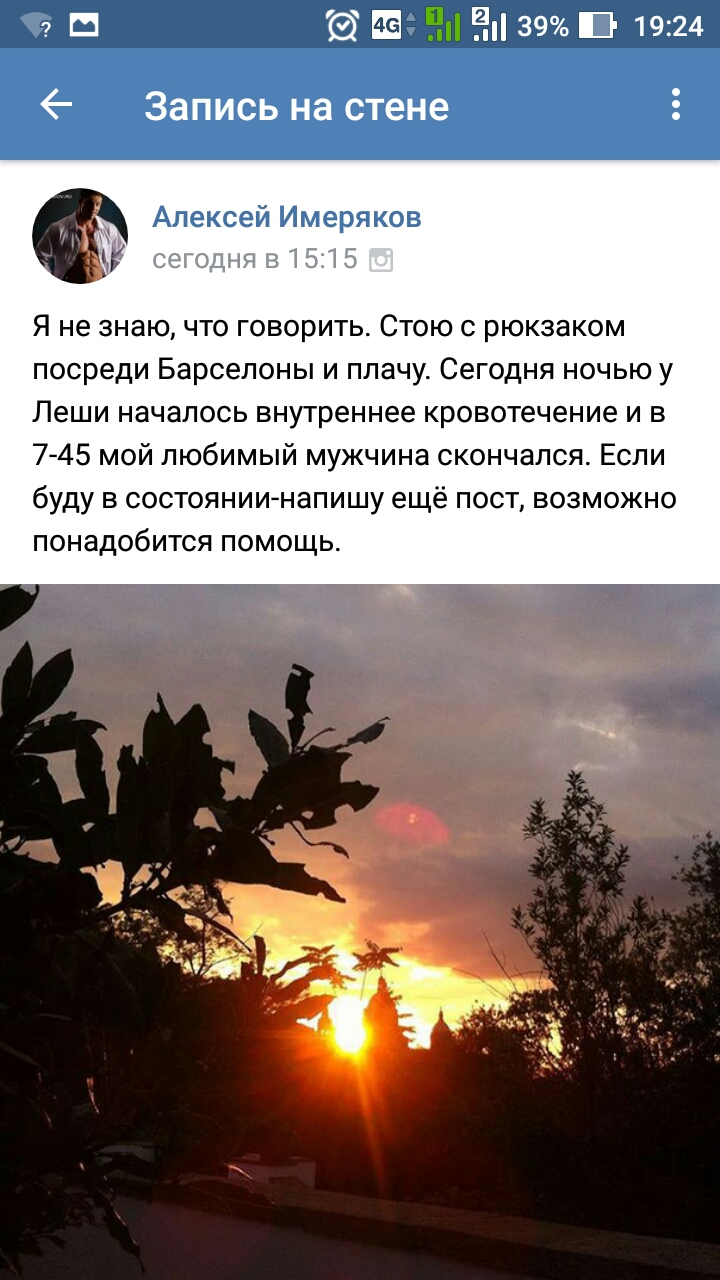The height and width of the screenshot is (1280, 720).
Task: Open the sunset photo in the post
Action: coord(360,930)
